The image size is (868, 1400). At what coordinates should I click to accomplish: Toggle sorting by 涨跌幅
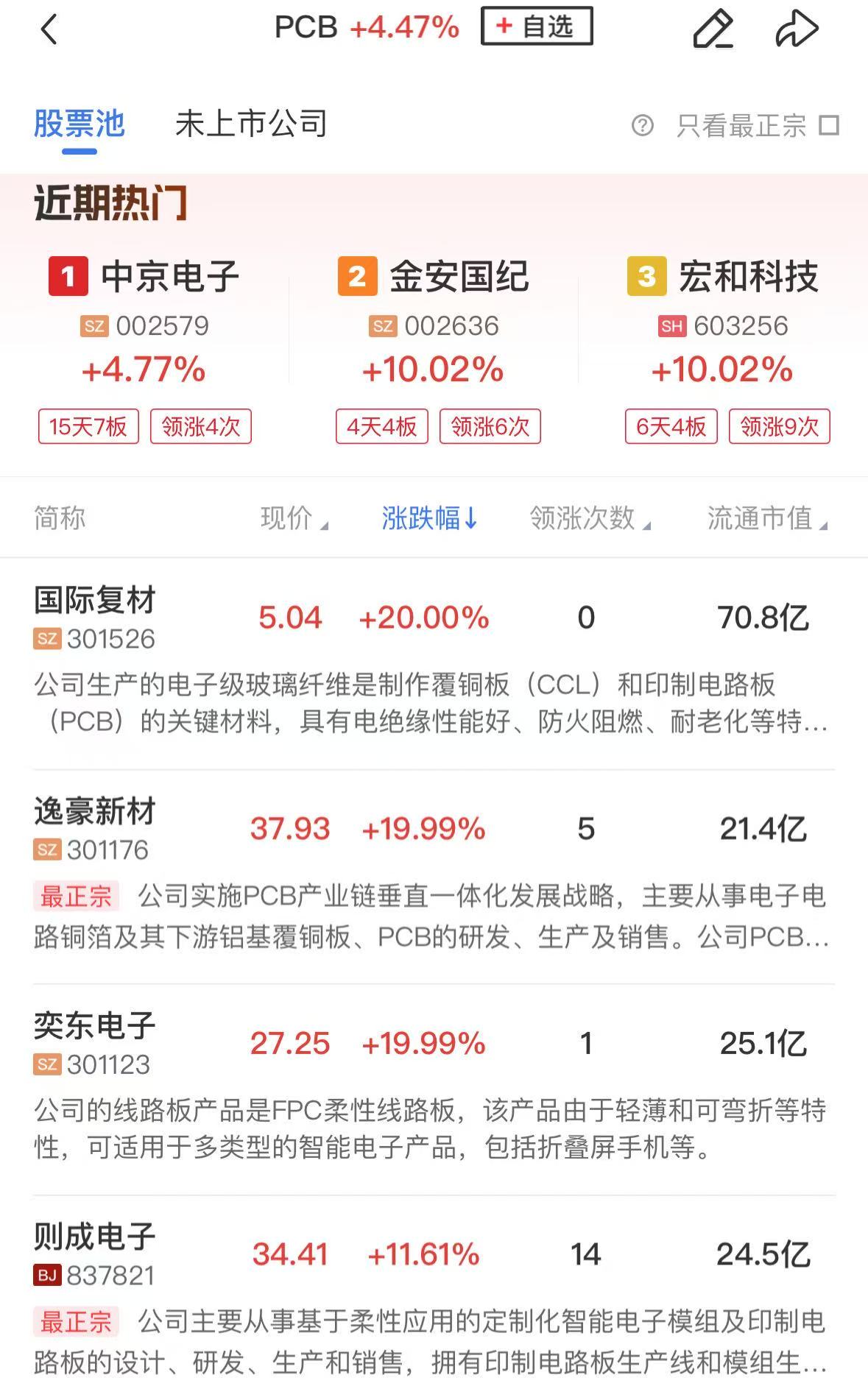pyautogui.click(x=430, y=518)
